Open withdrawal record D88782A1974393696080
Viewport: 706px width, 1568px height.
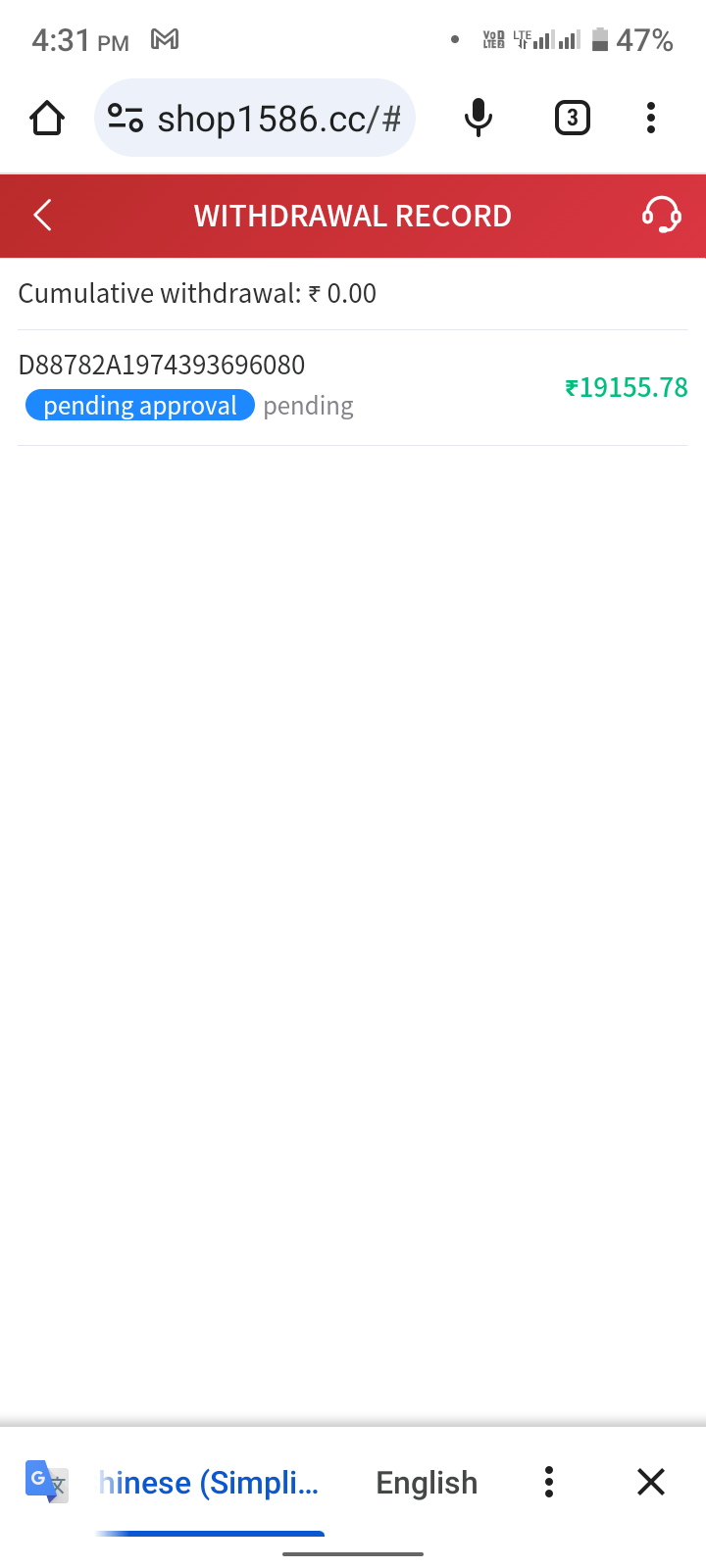point(353,386)
